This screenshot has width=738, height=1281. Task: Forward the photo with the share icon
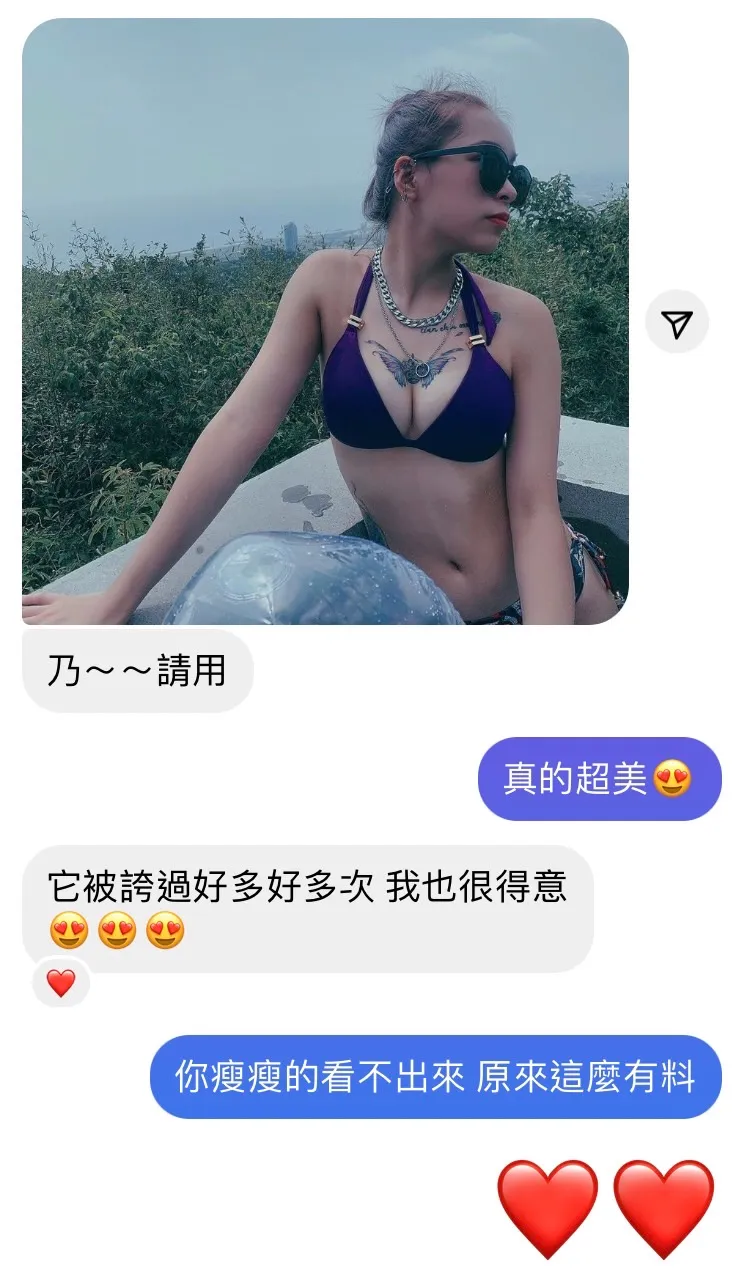pyautogui.click(x=677, y=322)
